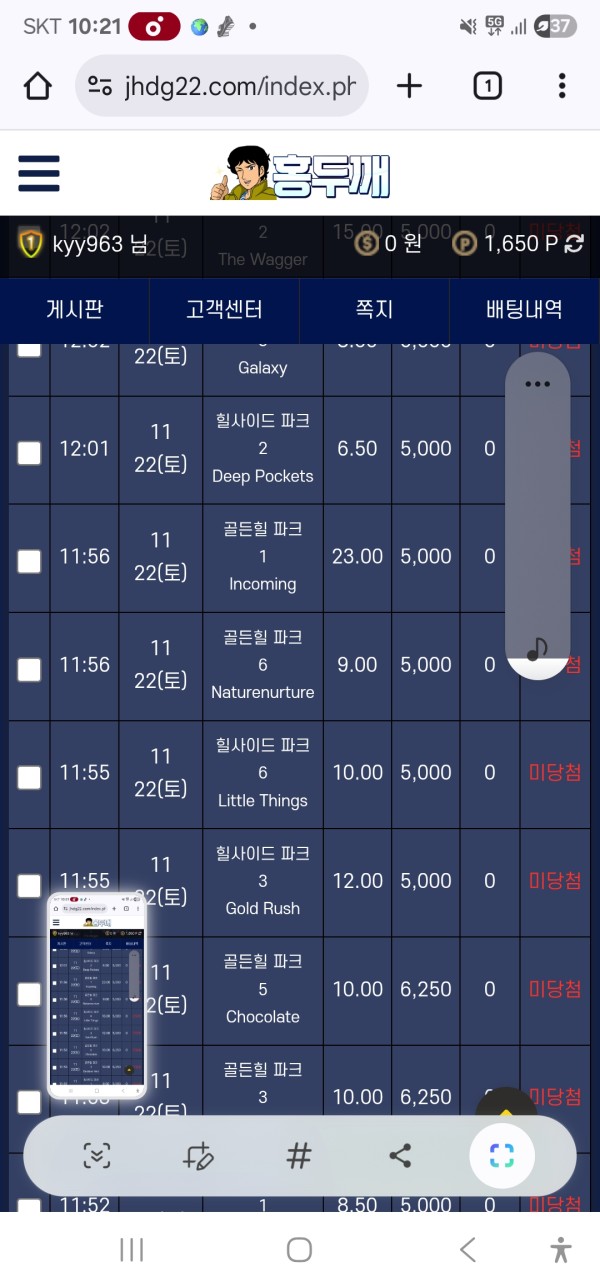
Task: Open the 배팅내역 section
Action: point(524,309)
